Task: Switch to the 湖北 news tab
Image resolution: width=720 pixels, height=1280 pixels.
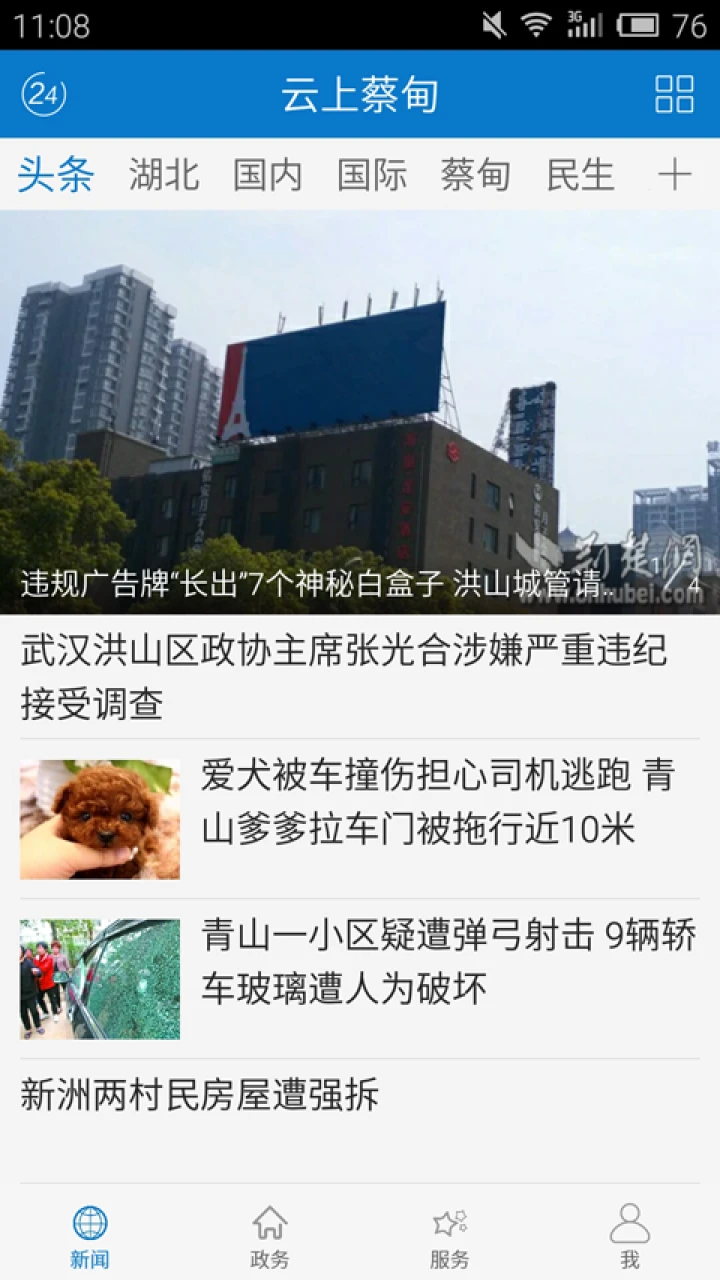Action: [x=165, y=174]
